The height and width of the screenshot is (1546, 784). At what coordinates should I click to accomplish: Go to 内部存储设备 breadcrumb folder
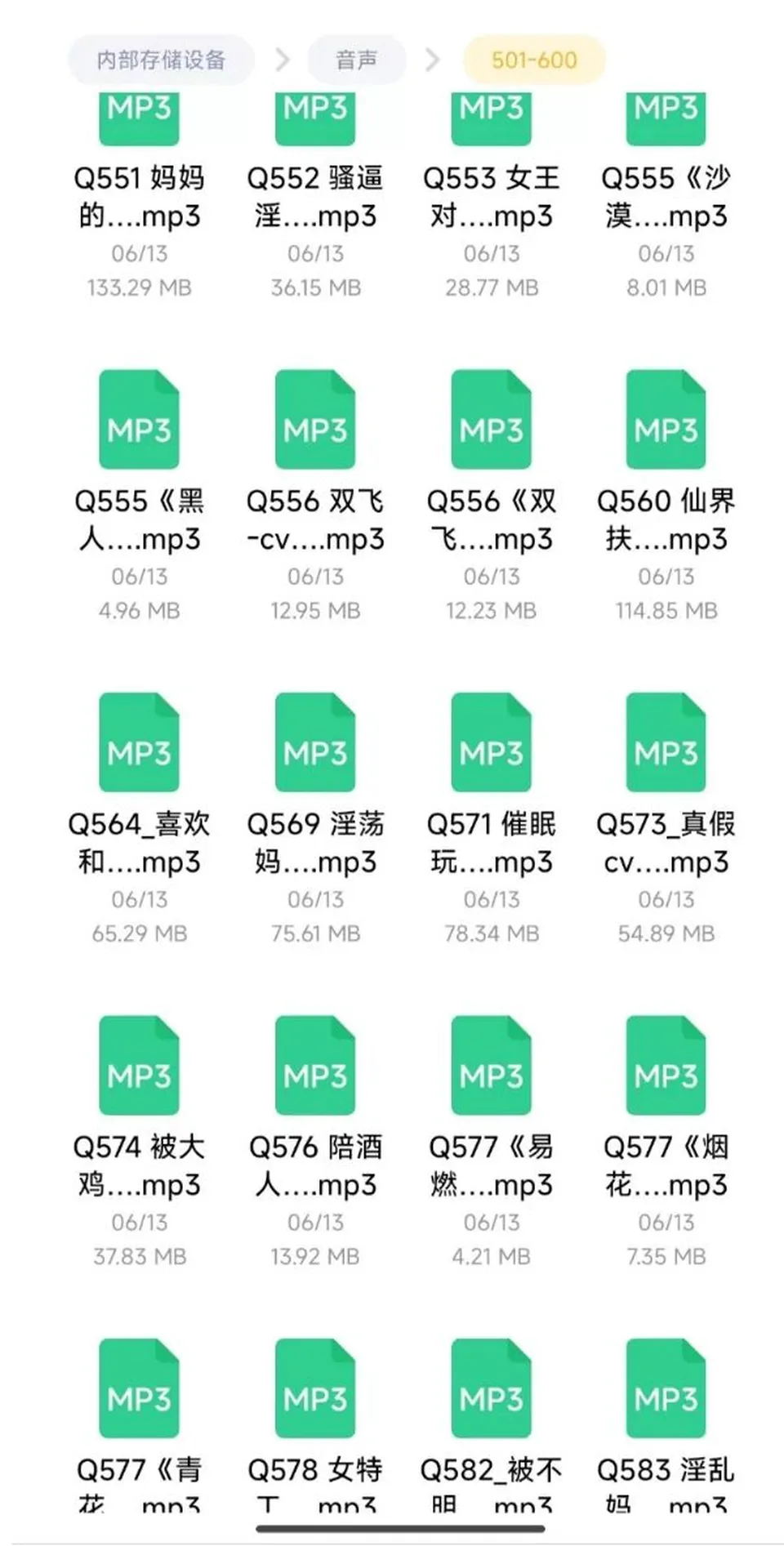pos(161,60)
